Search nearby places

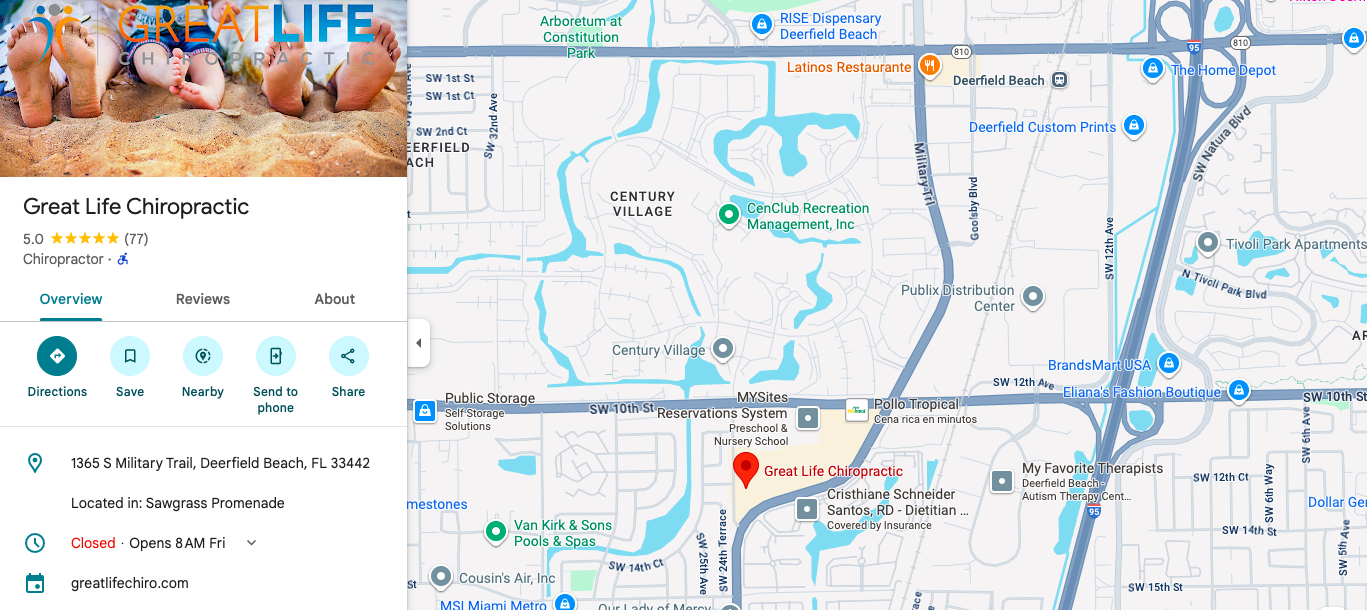tap(202, 357)
